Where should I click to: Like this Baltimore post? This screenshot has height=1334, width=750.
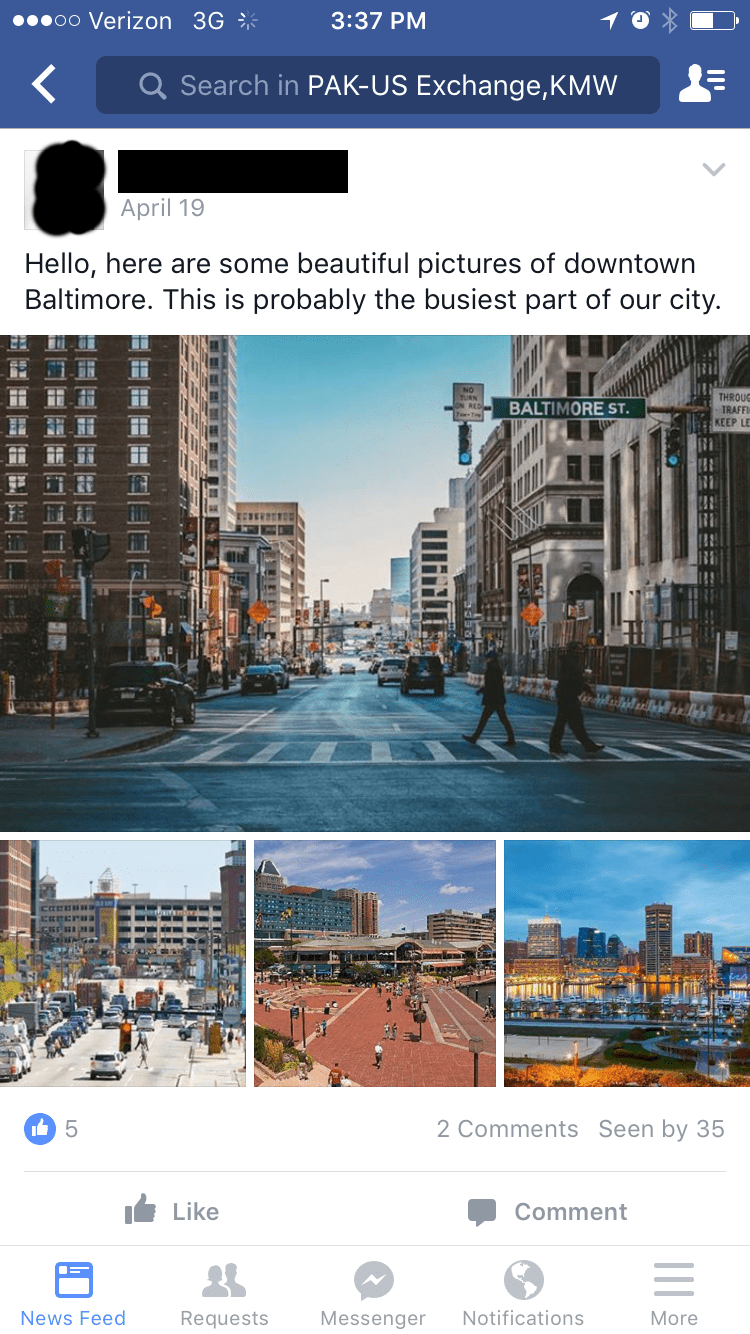pos(172,1211)
